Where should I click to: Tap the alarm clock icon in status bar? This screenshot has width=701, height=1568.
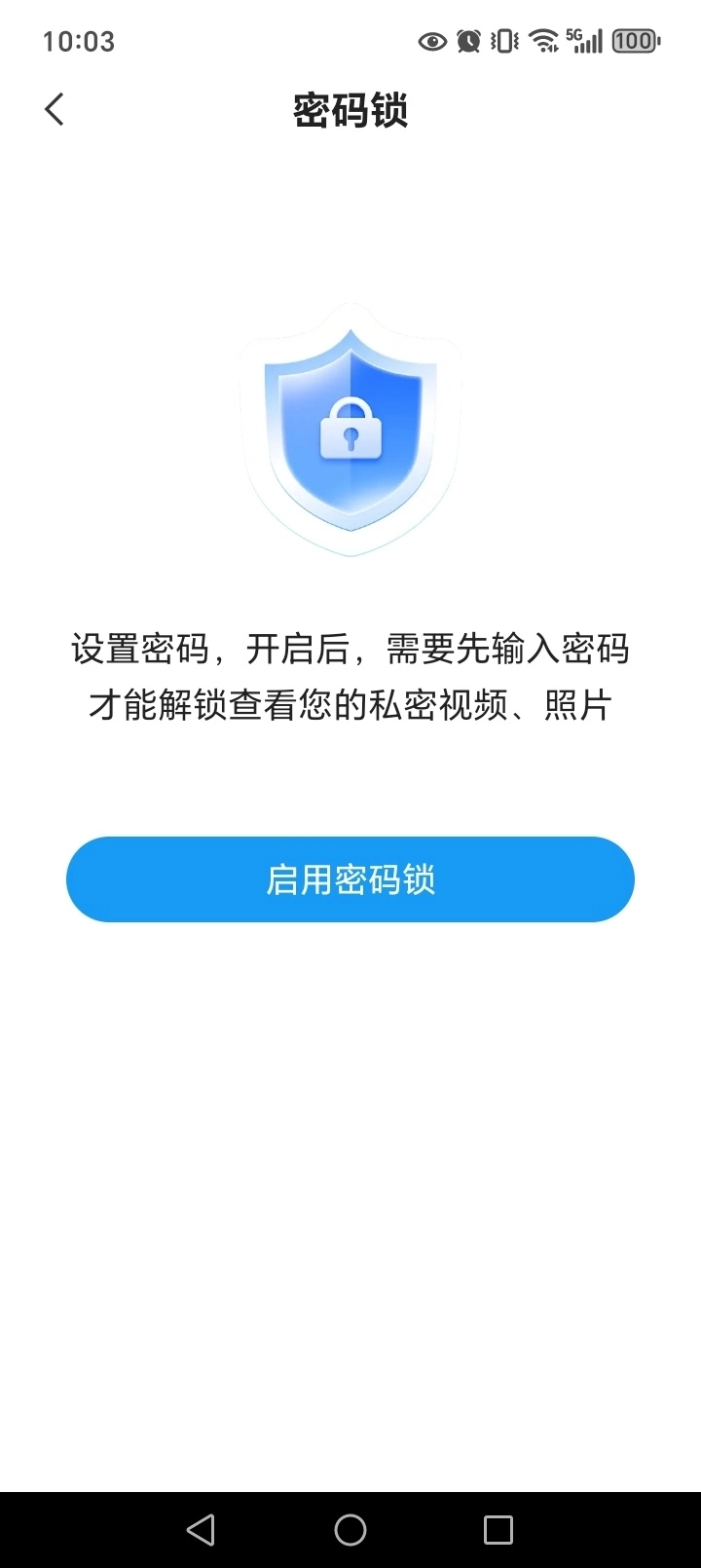(x=468, y=41)
